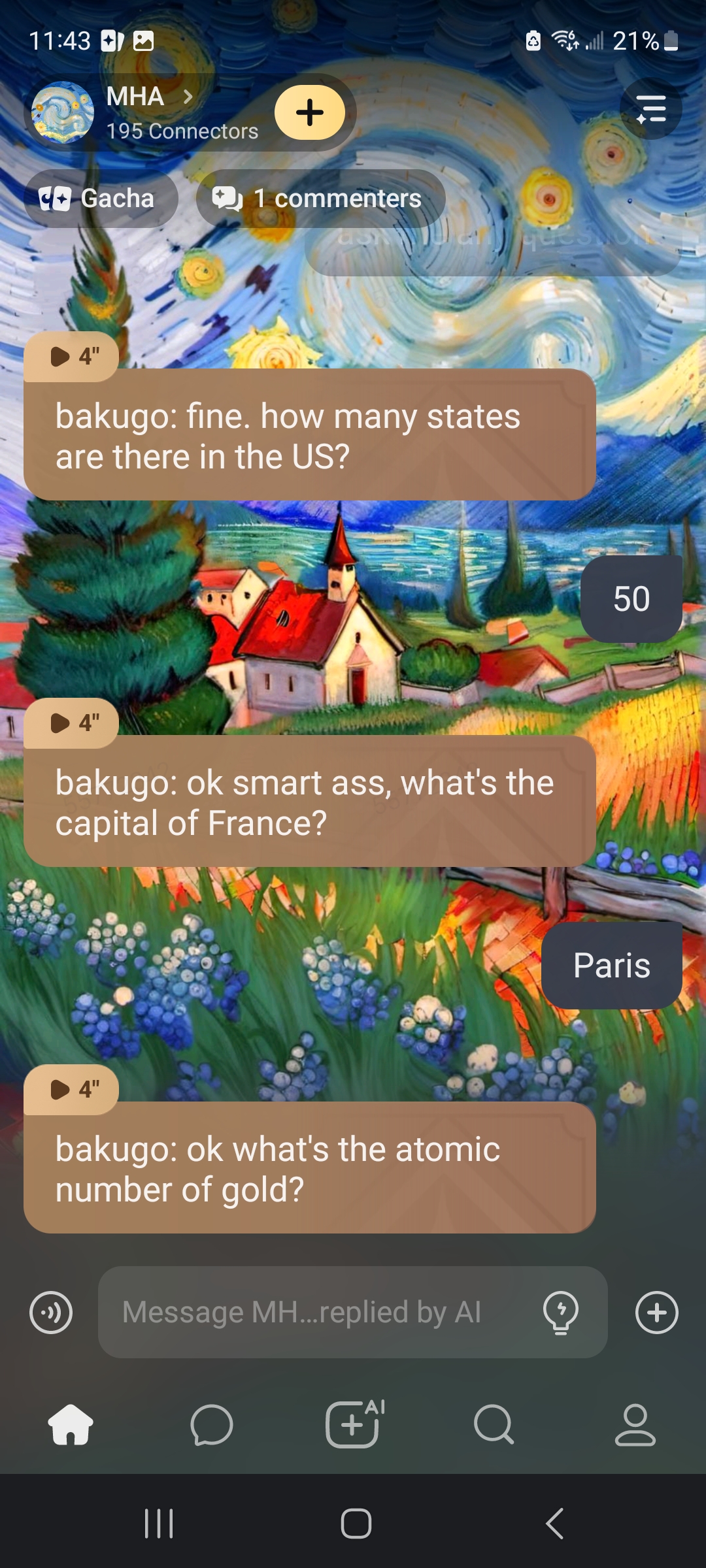Open the Gacha chip
706x1568 pixels.
pyautogui.click(x=100, y=199)
